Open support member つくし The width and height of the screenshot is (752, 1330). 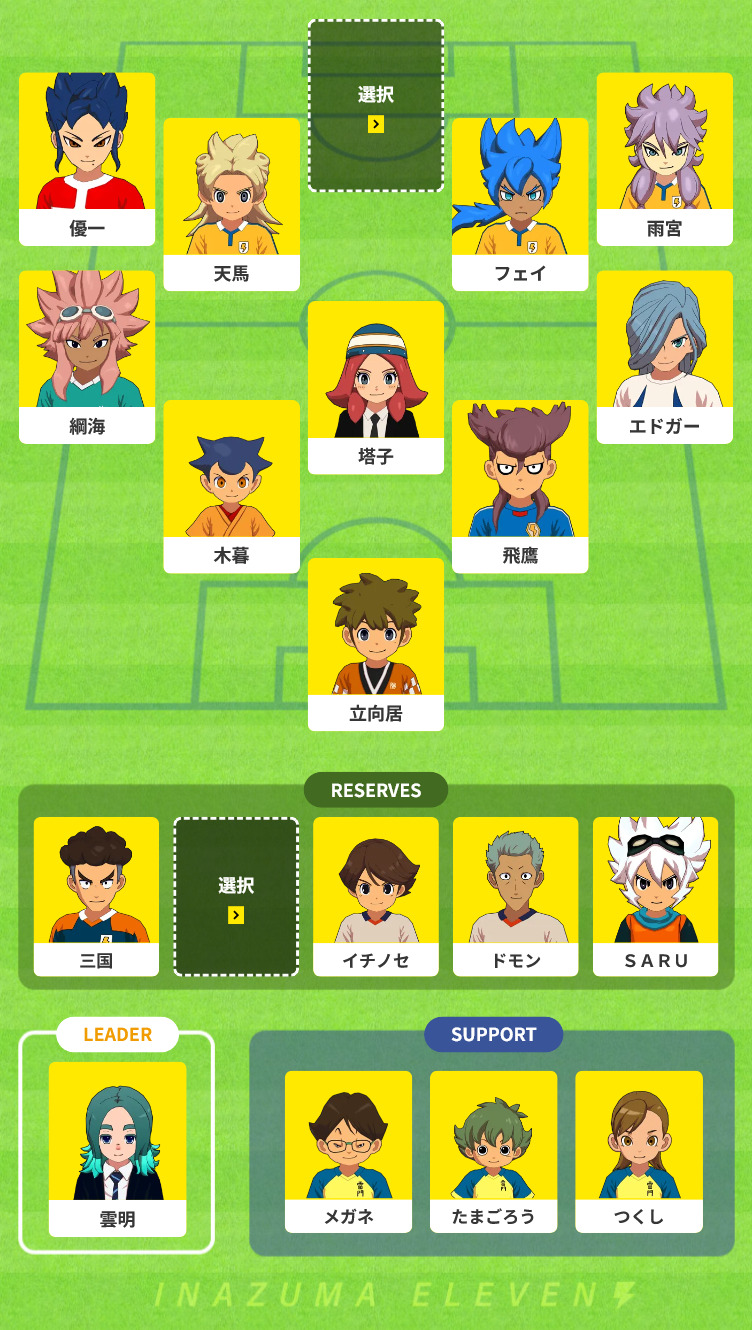coord(639,1152)
